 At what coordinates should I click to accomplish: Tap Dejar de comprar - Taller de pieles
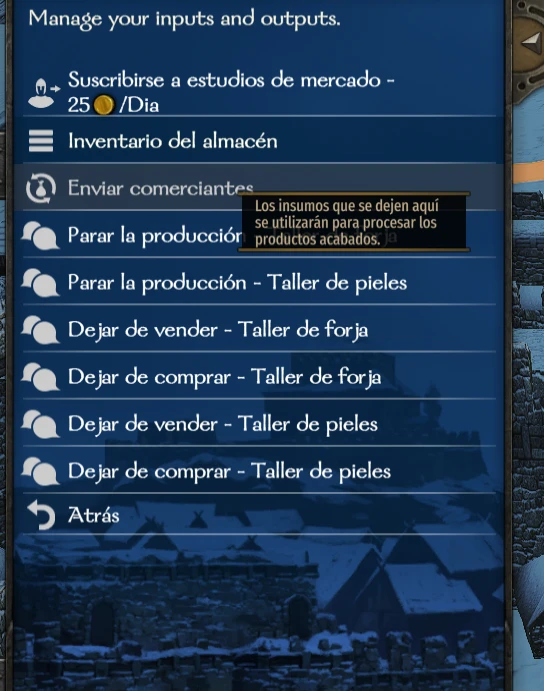click(259, 471)
